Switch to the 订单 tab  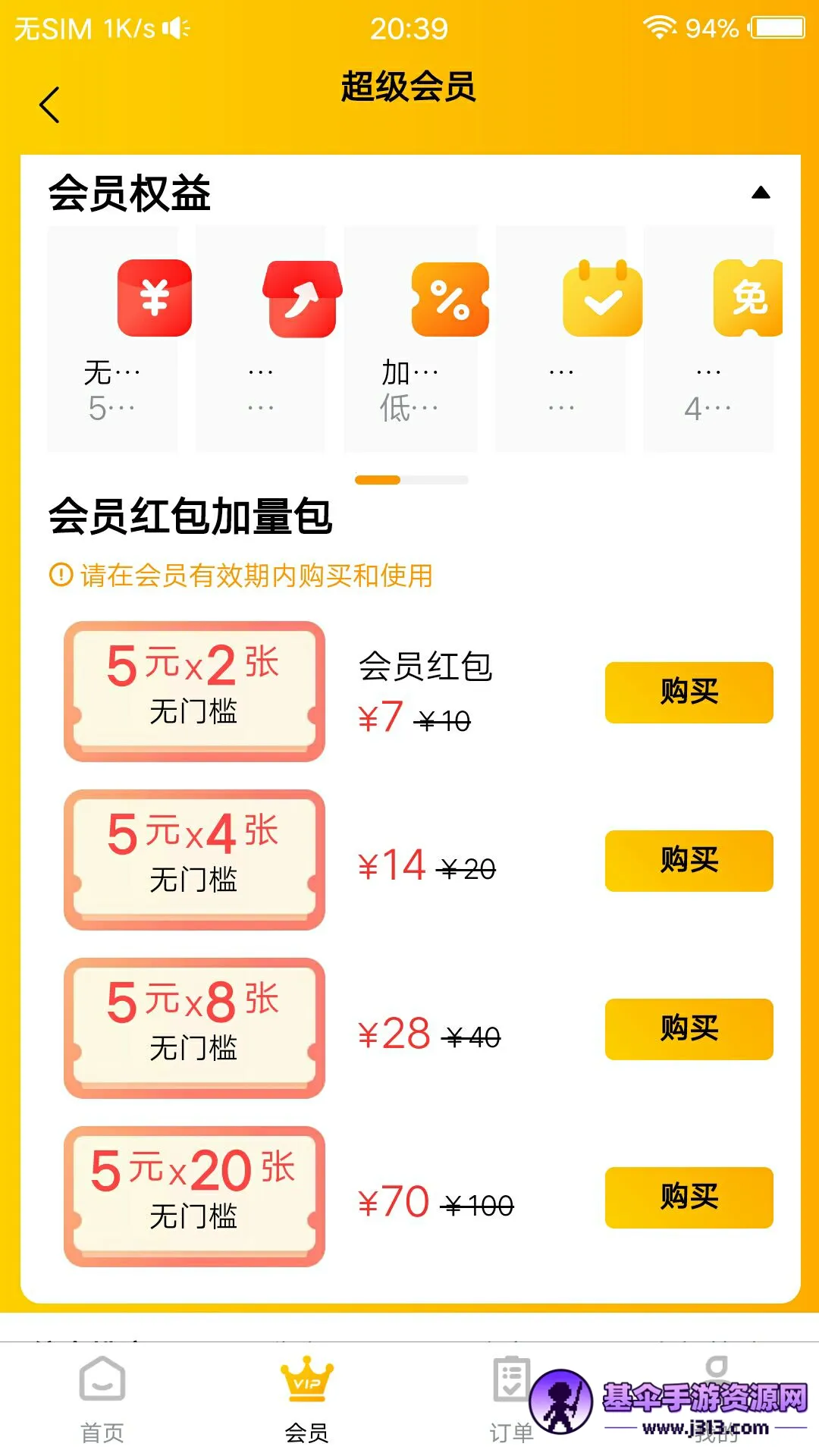tap(511, 1400)
